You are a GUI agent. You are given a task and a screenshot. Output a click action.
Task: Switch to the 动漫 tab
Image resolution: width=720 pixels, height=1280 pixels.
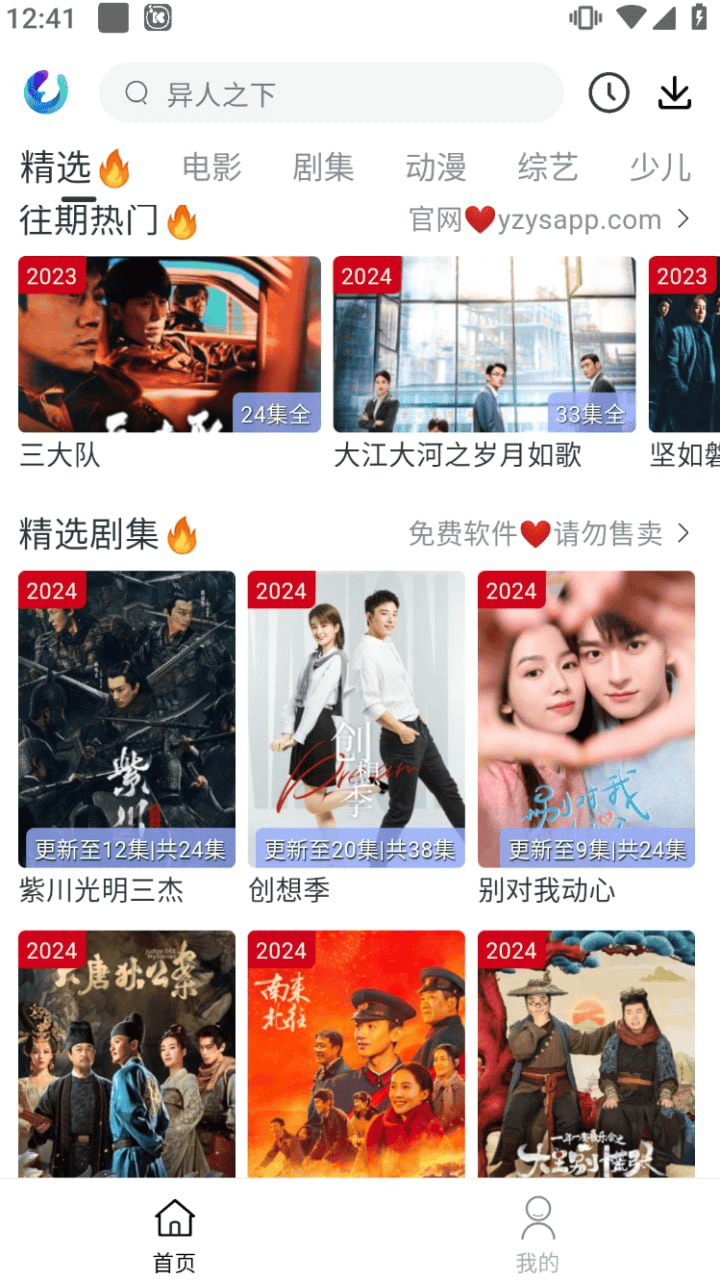tap(436, 167)
